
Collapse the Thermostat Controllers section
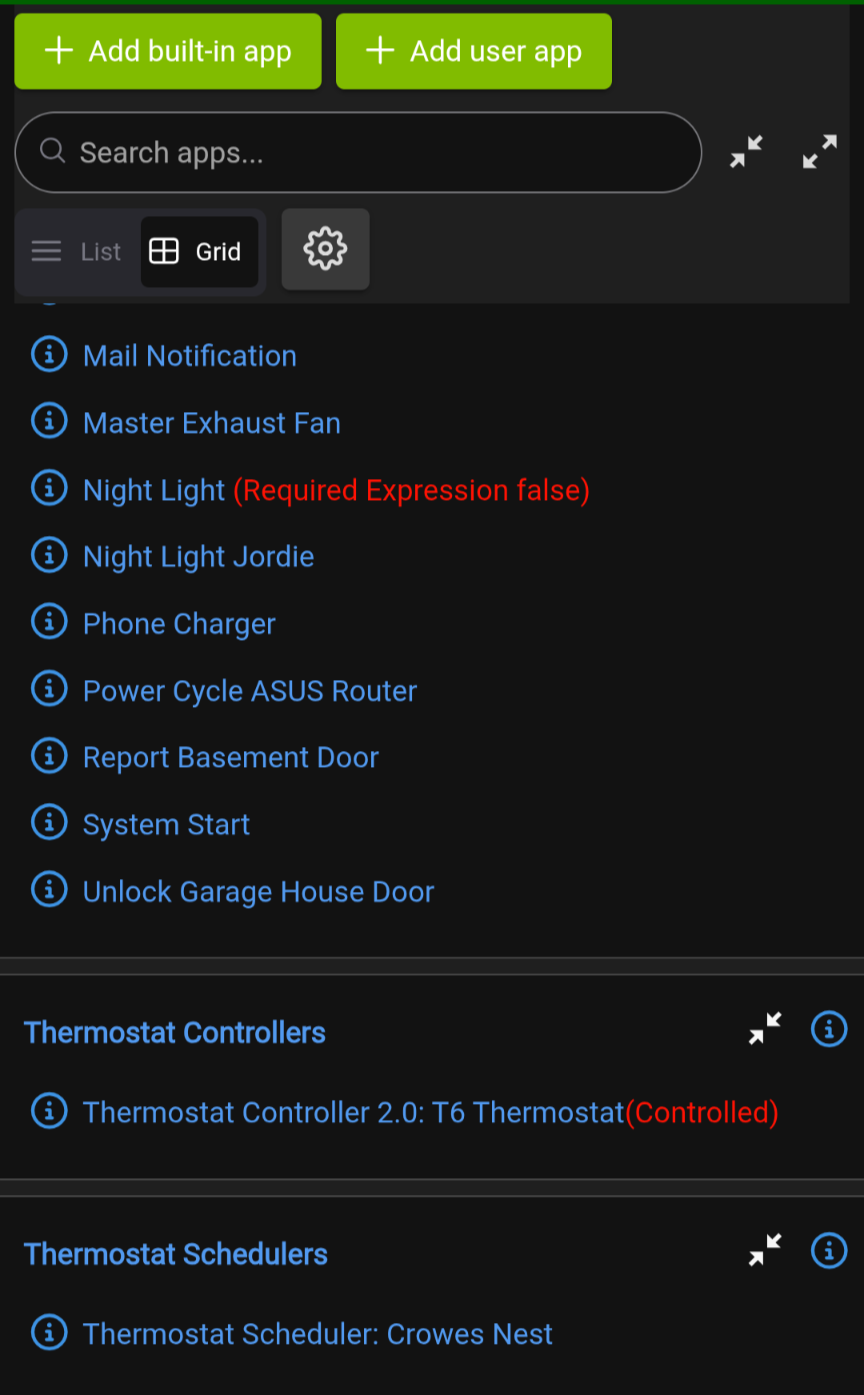[x=766, y=1029]
